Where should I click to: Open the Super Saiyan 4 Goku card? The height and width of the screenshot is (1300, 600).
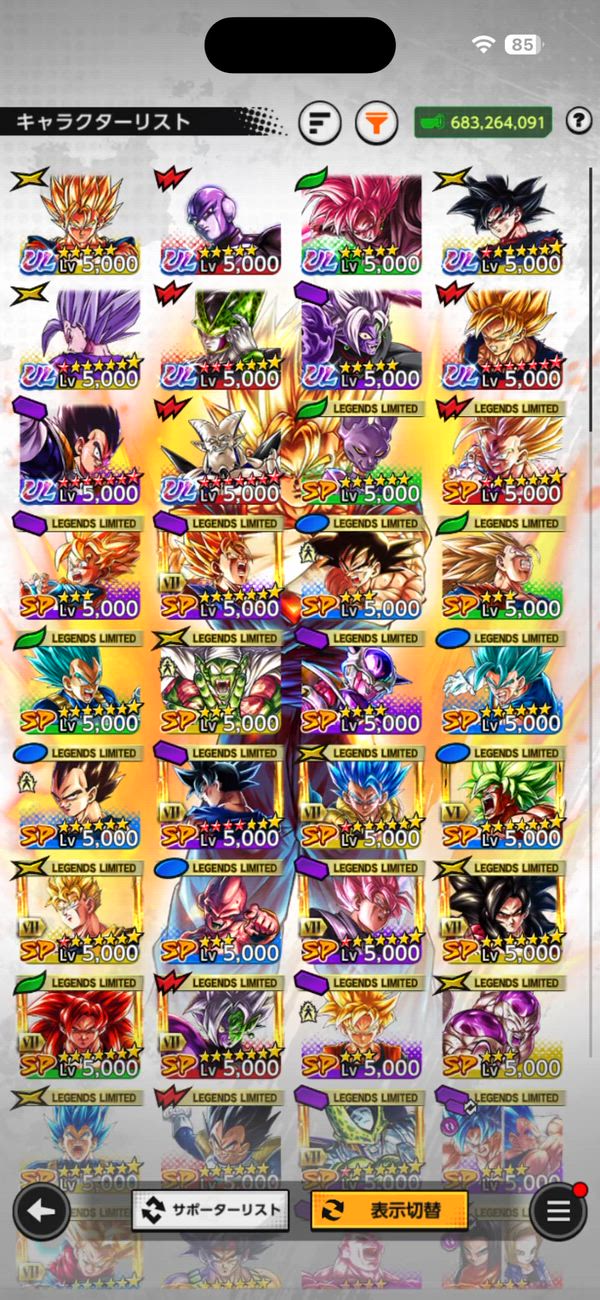click(x=502, y=915)
